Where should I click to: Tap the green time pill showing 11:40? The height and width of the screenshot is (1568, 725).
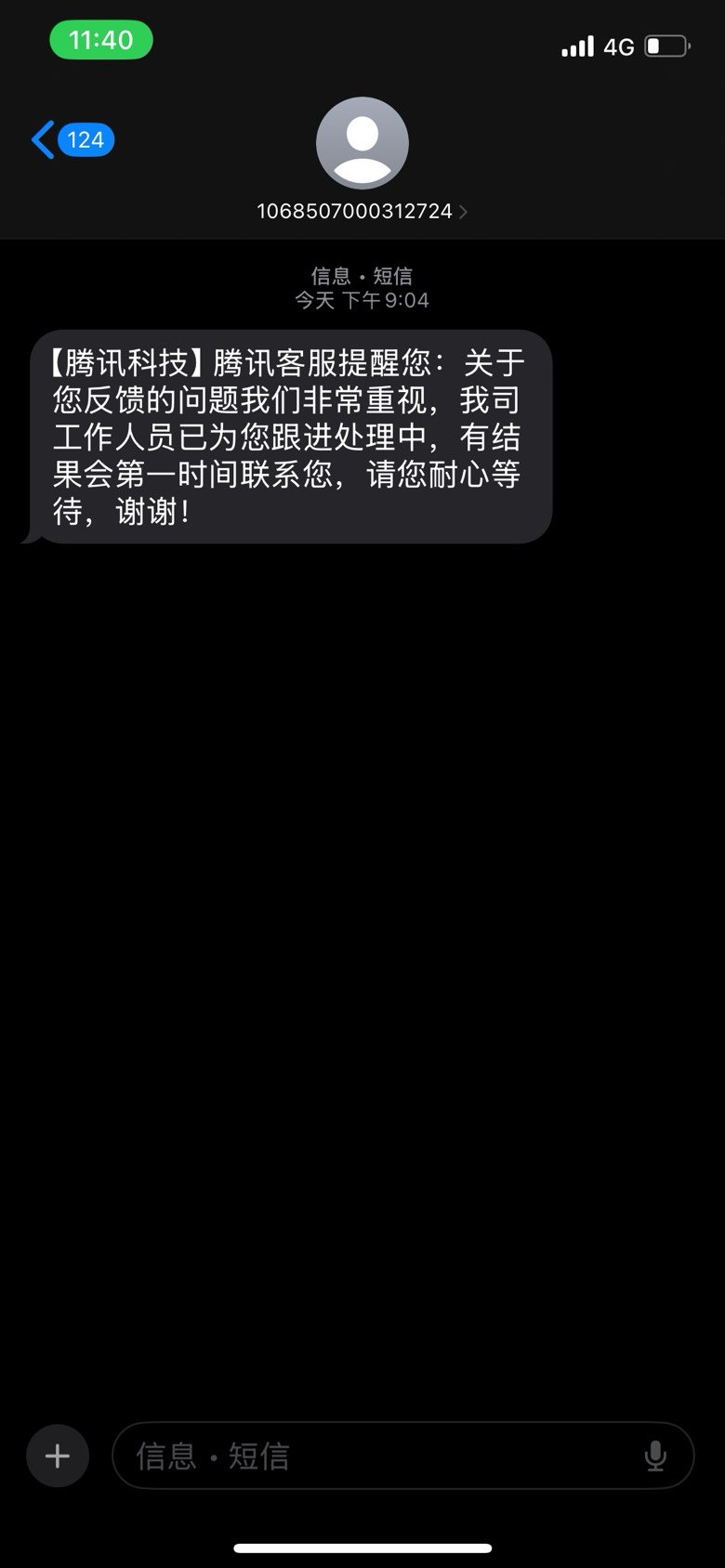click(x=100, y=41)
